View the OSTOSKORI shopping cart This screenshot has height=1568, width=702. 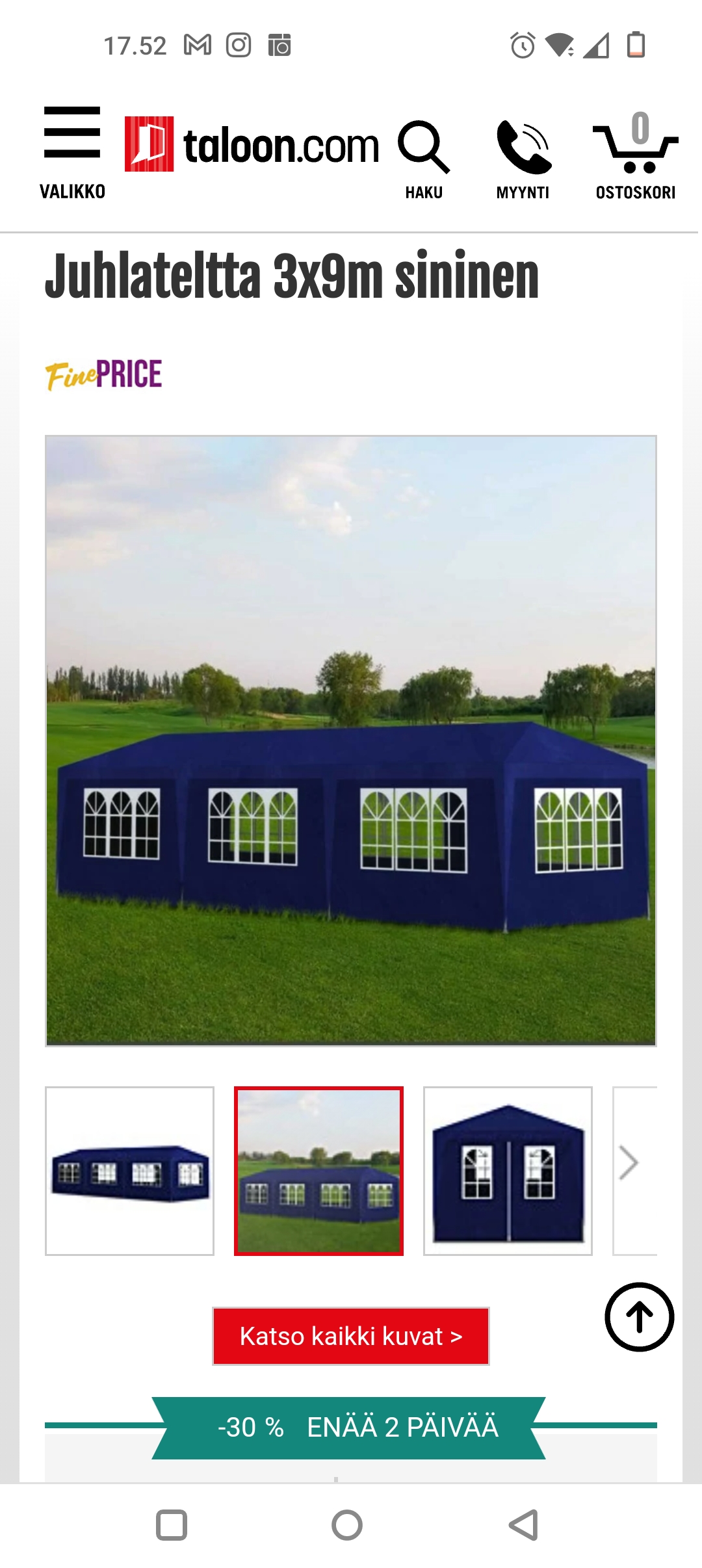[x=635, y=156]
